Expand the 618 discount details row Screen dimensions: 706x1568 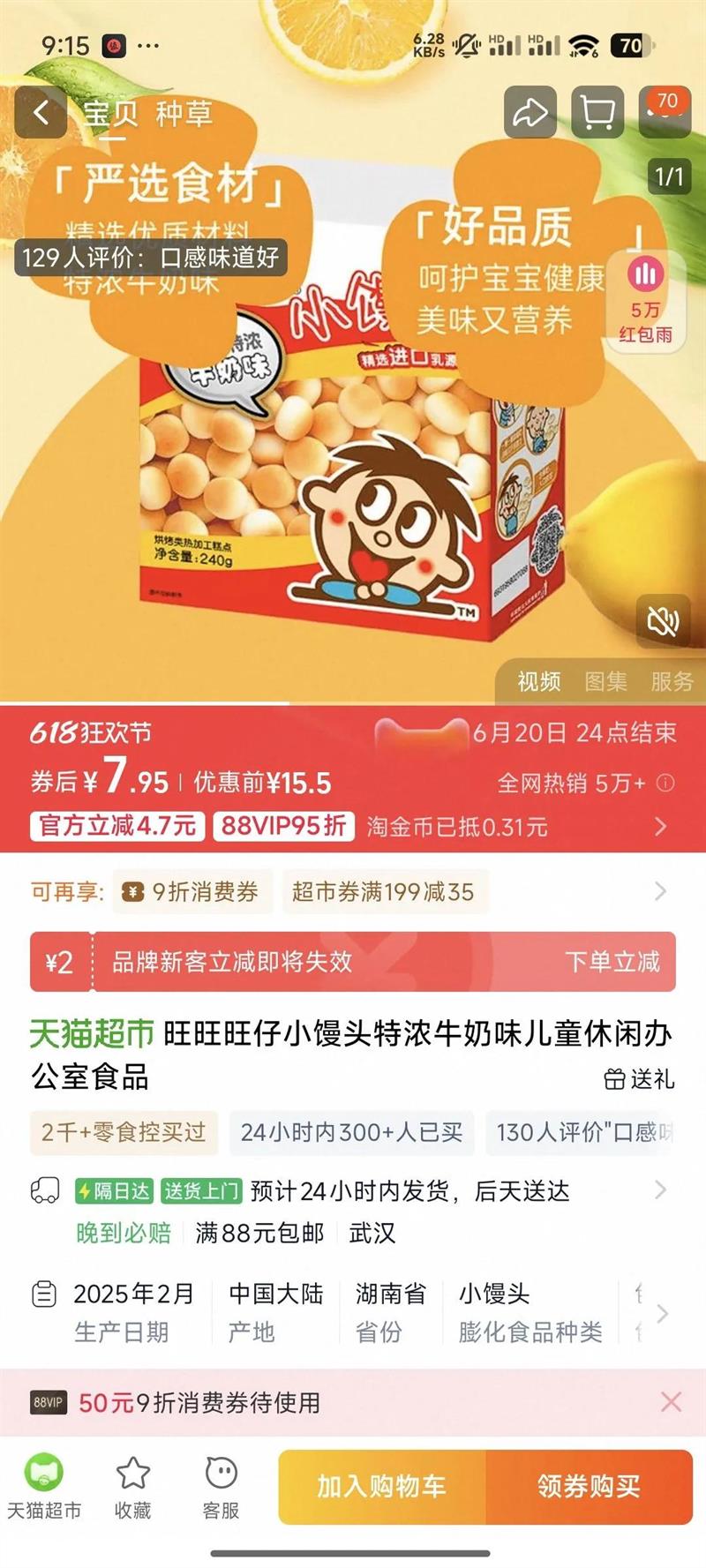point(353,826)
